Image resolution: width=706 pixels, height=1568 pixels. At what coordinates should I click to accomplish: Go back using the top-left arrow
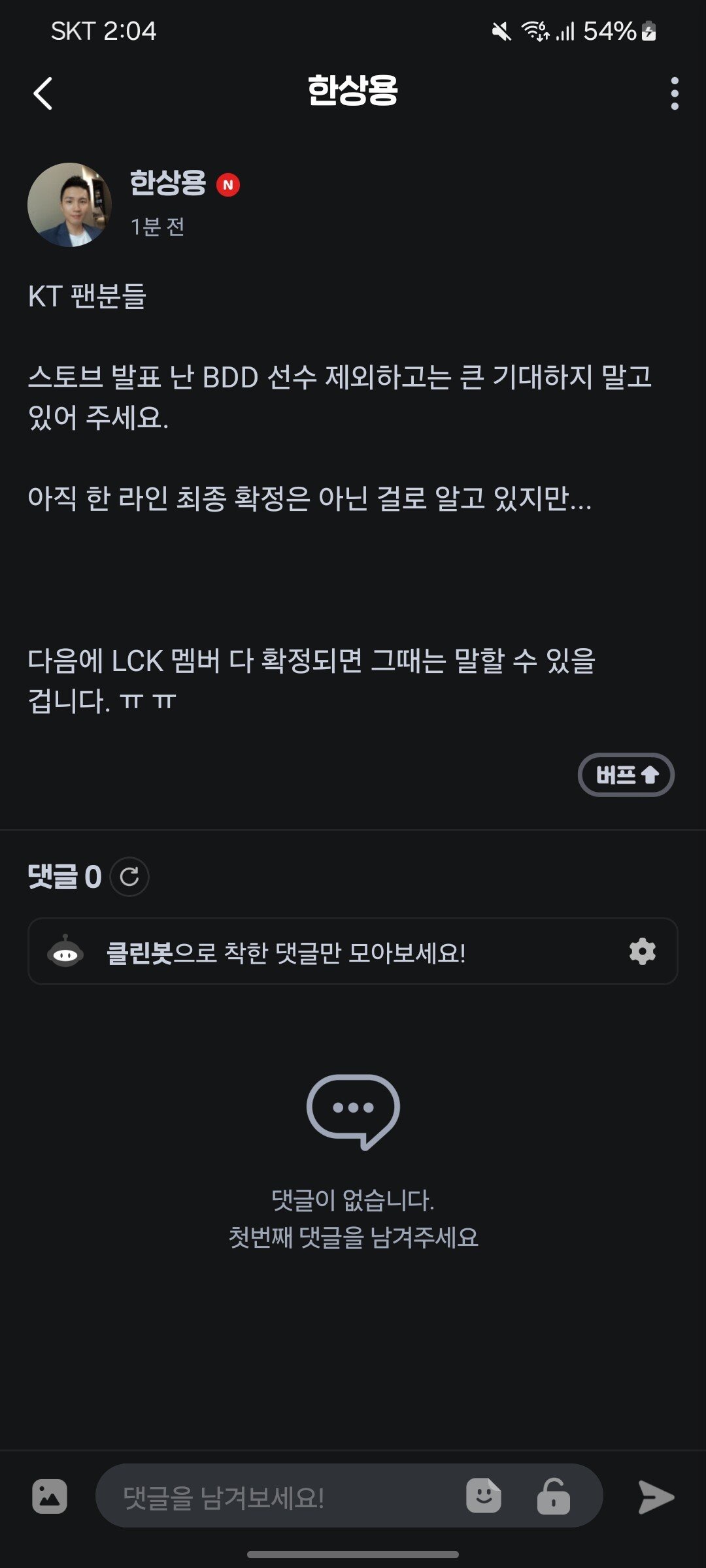pyautogui.click(x=43, y=93)
